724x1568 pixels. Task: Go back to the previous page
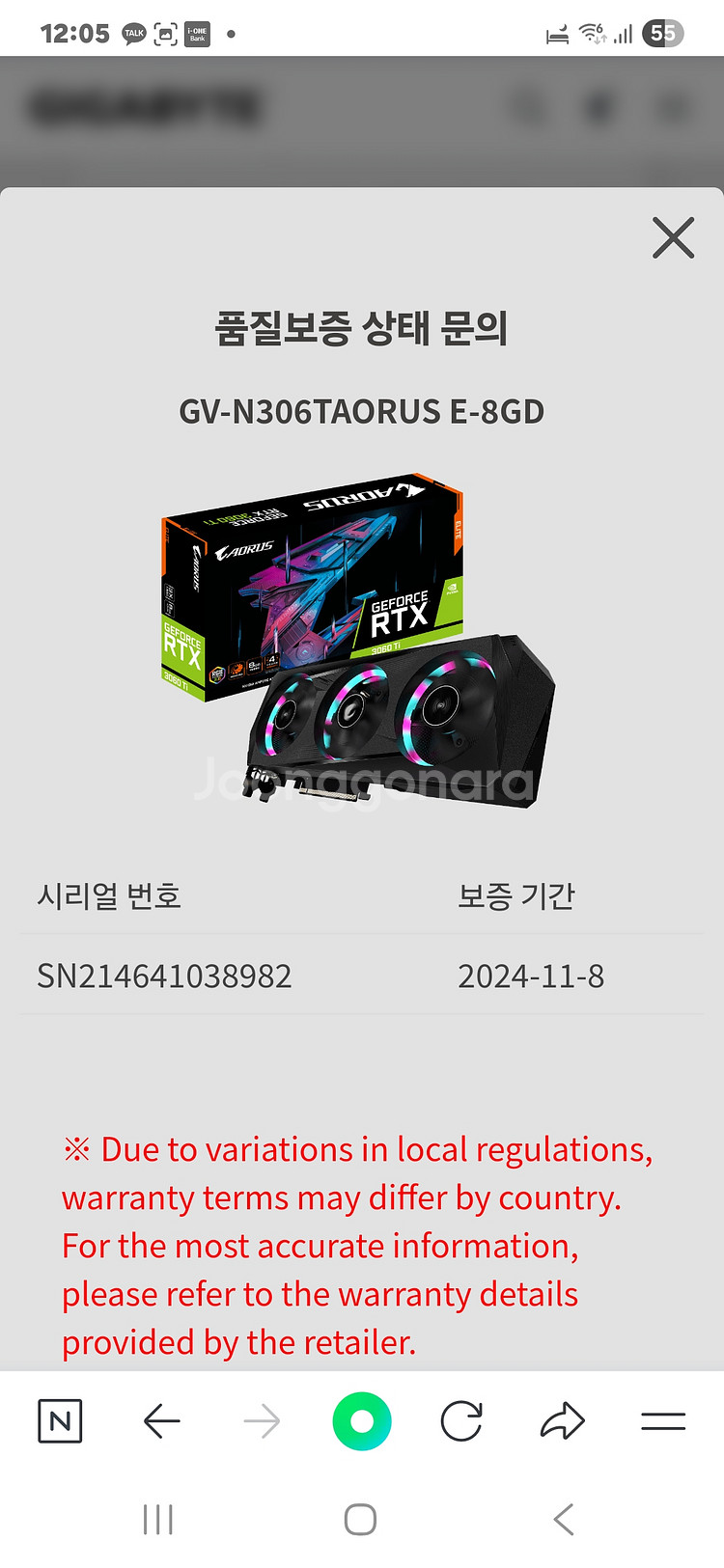click(x=161, y=1420)
